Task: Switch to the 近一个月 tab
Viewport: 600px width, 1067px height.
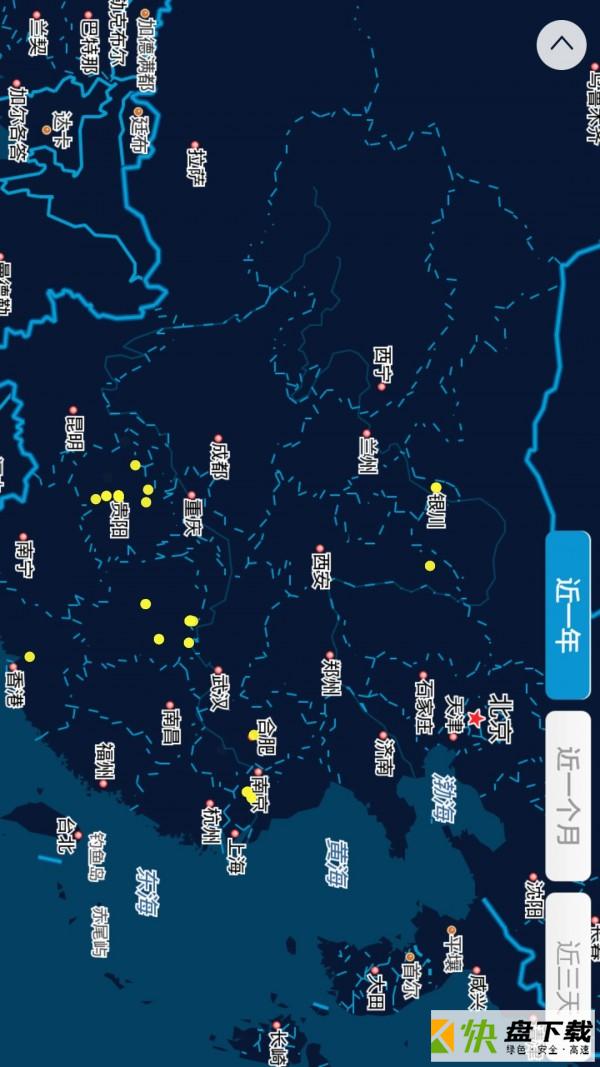Action: [568, 795]
